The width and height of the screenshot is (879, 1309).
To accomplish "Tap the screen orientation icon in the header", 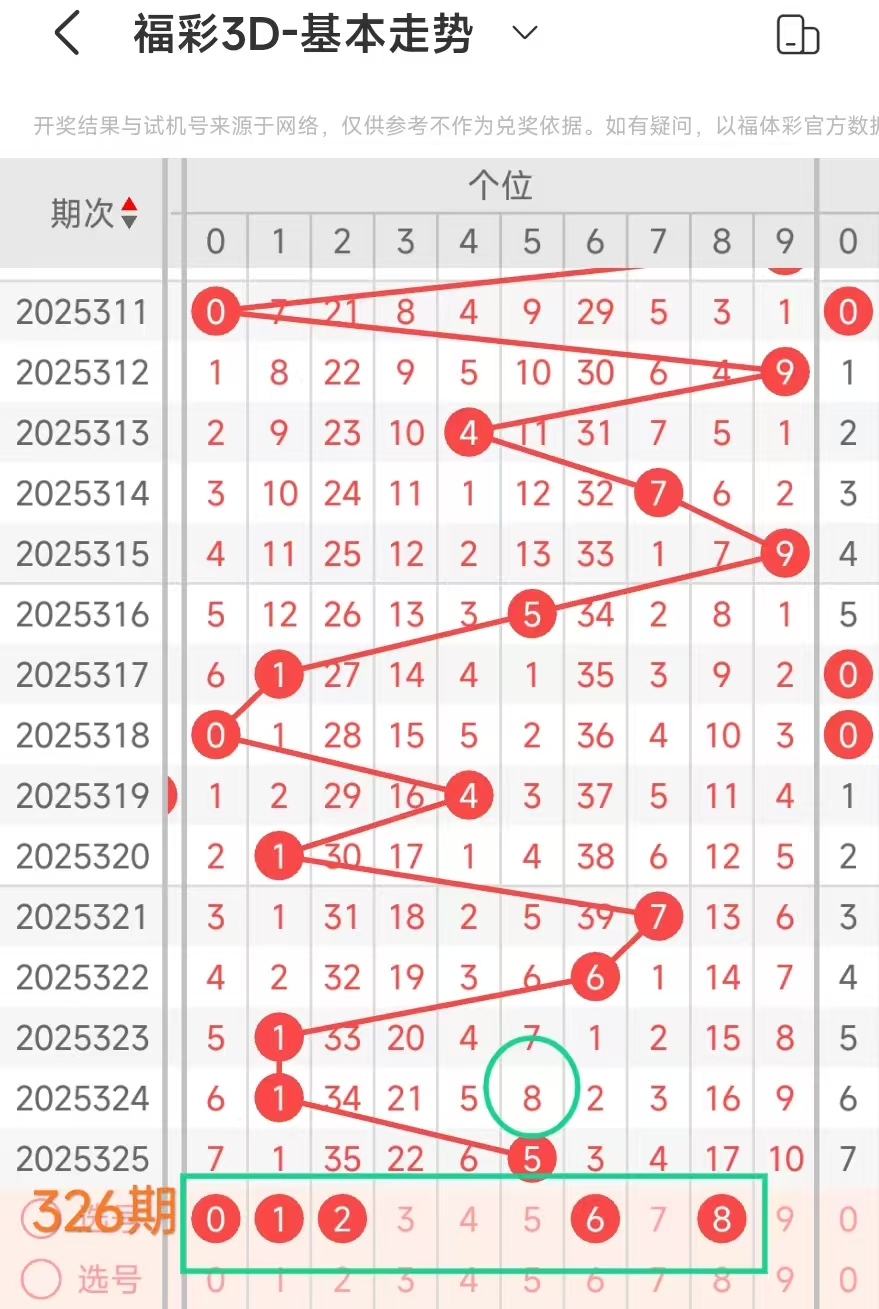I will click(797, 35).
